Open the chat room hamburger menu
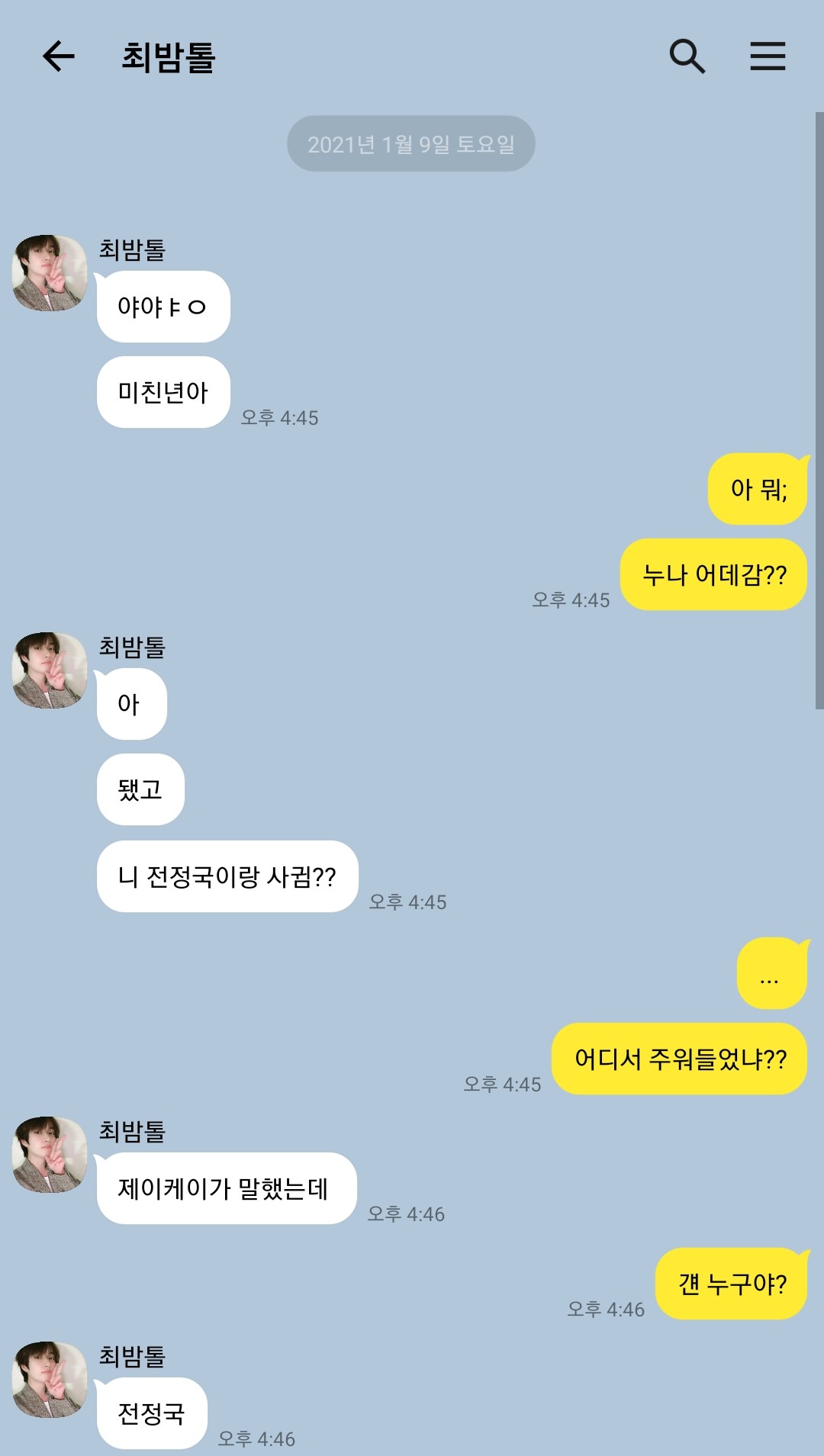Viewport: 824px width, 1456px height. click(x=767, y=56)
